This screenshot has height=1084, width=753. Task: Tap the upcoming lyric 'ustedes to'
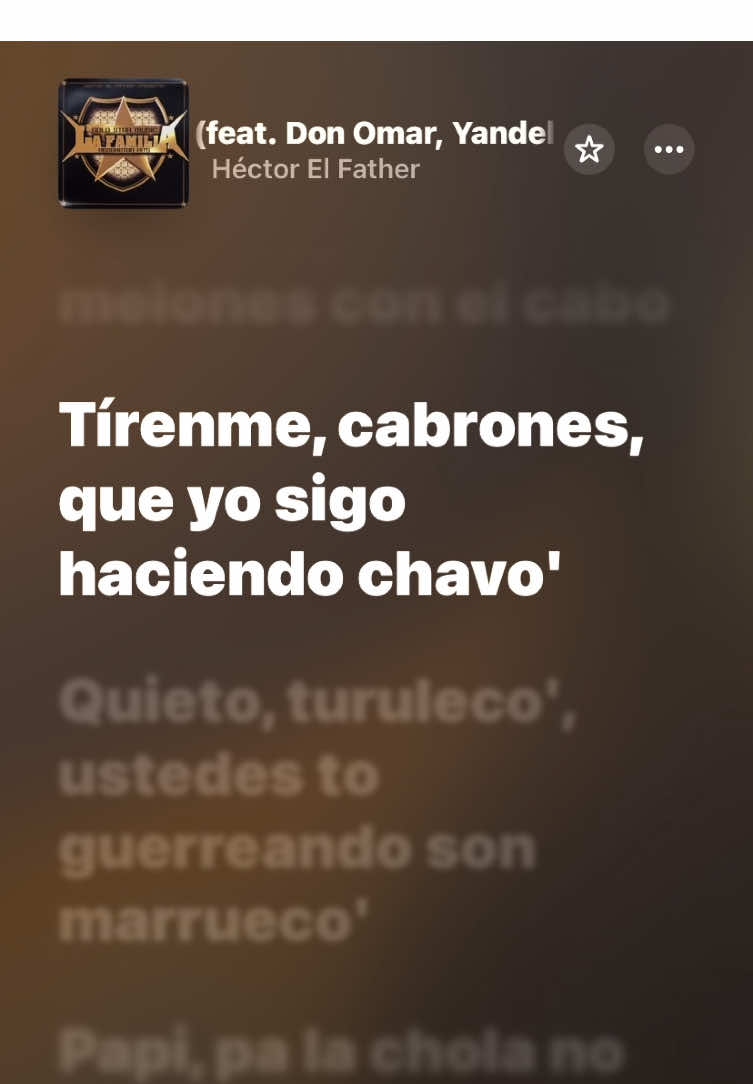click(219, 772)
